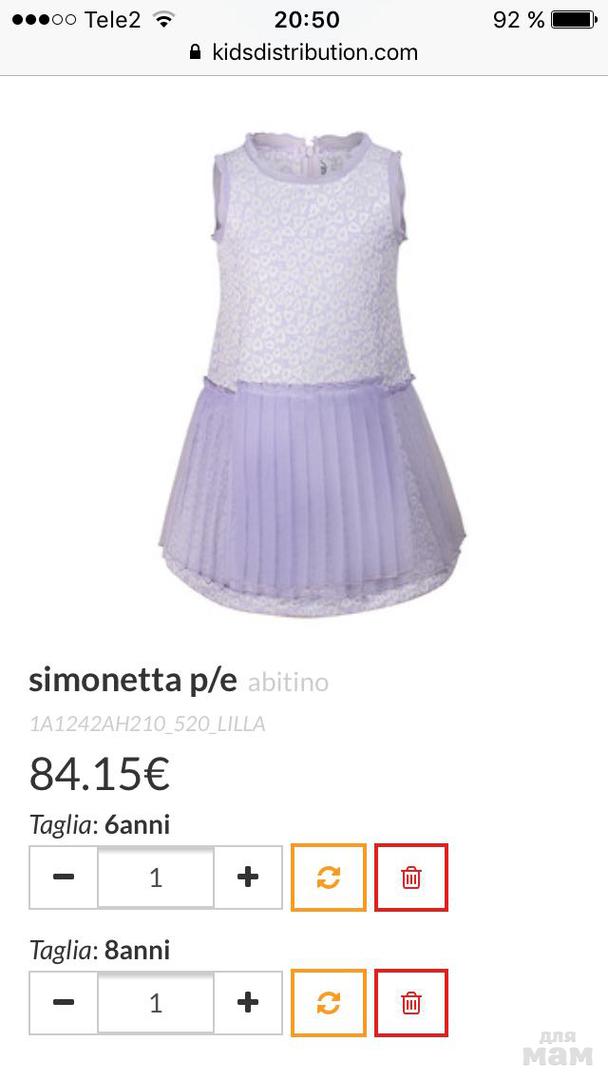Image resolution: width=608 pixels, height=1080 pixels.
Task: Edit the quantity field for 8anni
Action: [x=156, y=1003]
